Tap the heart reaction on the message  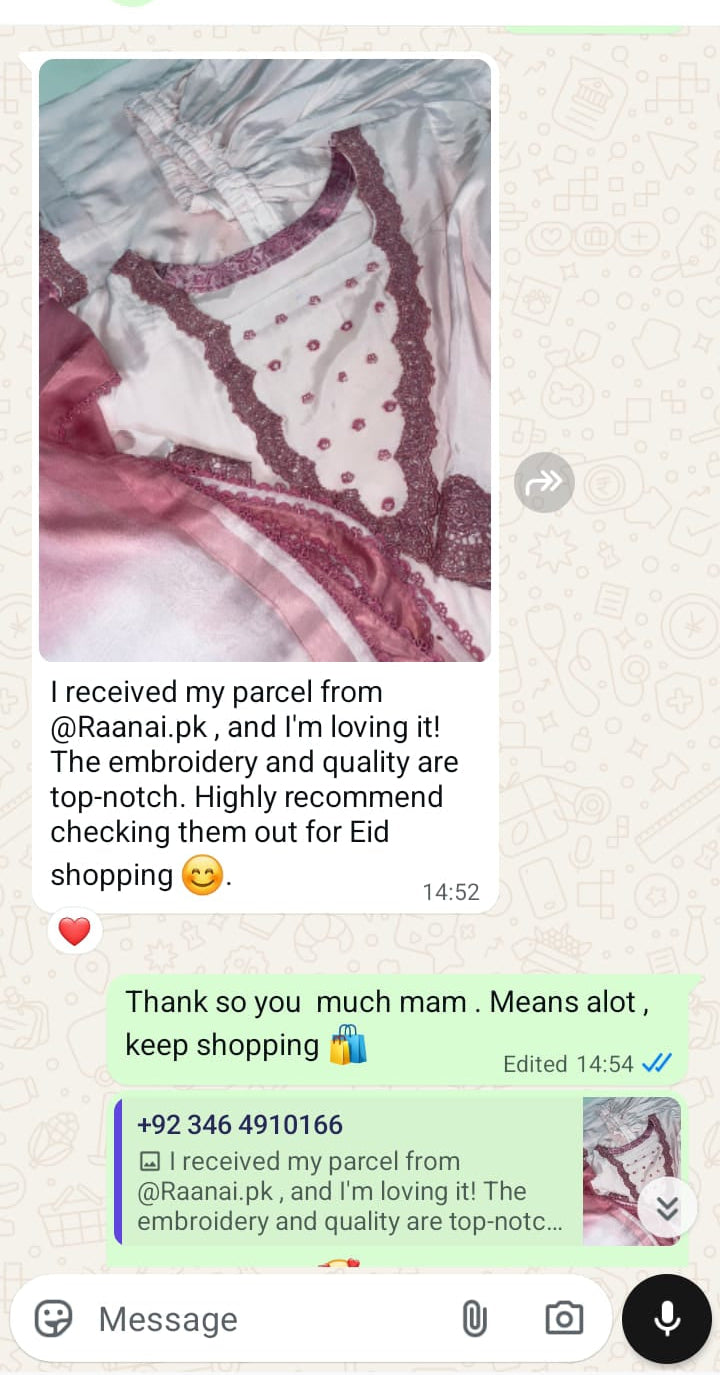pos(74,932)
